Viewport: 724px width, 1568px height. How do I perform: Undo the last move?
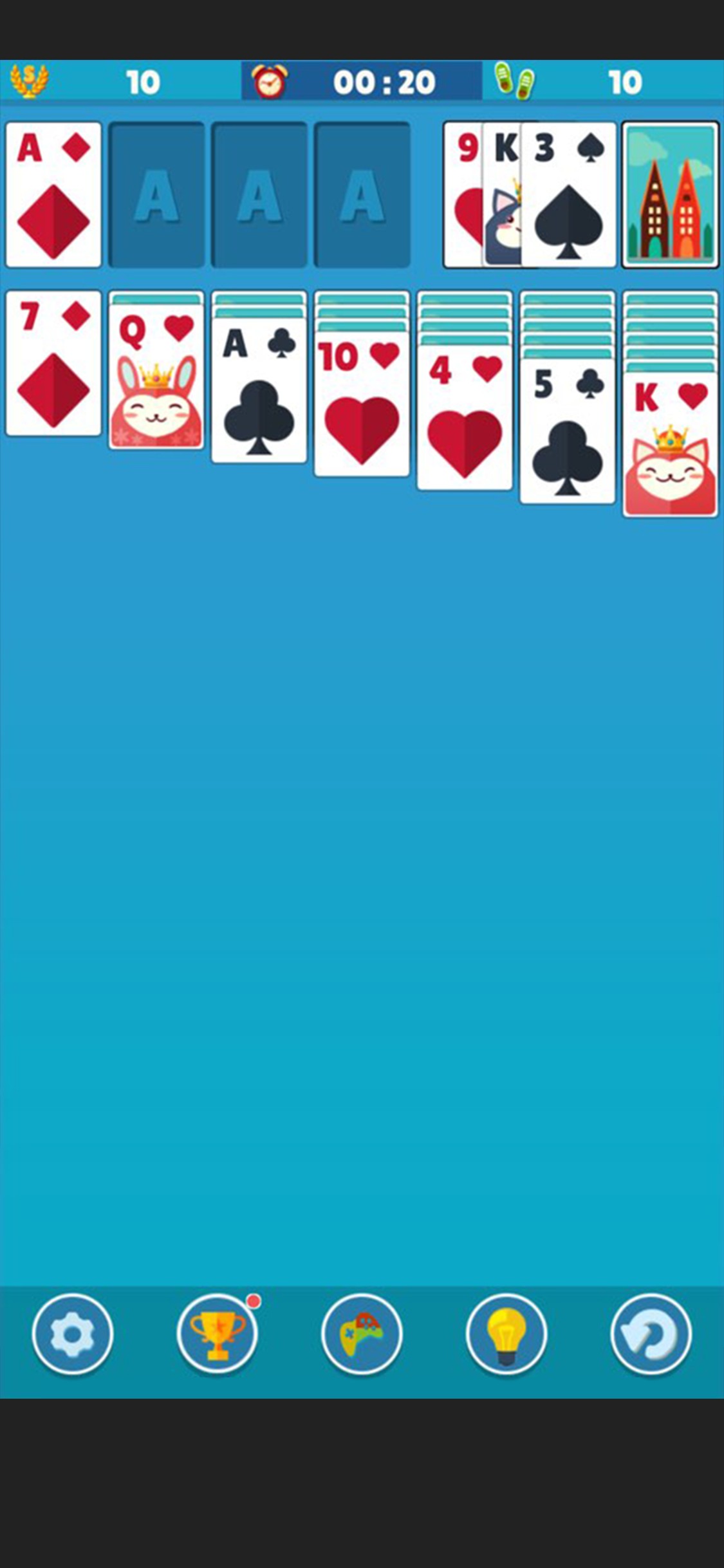pos(651,1334)
